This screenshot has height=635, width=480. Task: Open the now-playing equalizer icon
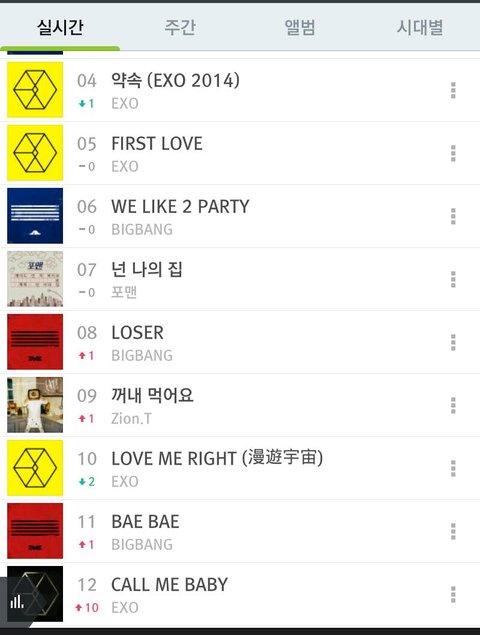(x=17, y=602)
